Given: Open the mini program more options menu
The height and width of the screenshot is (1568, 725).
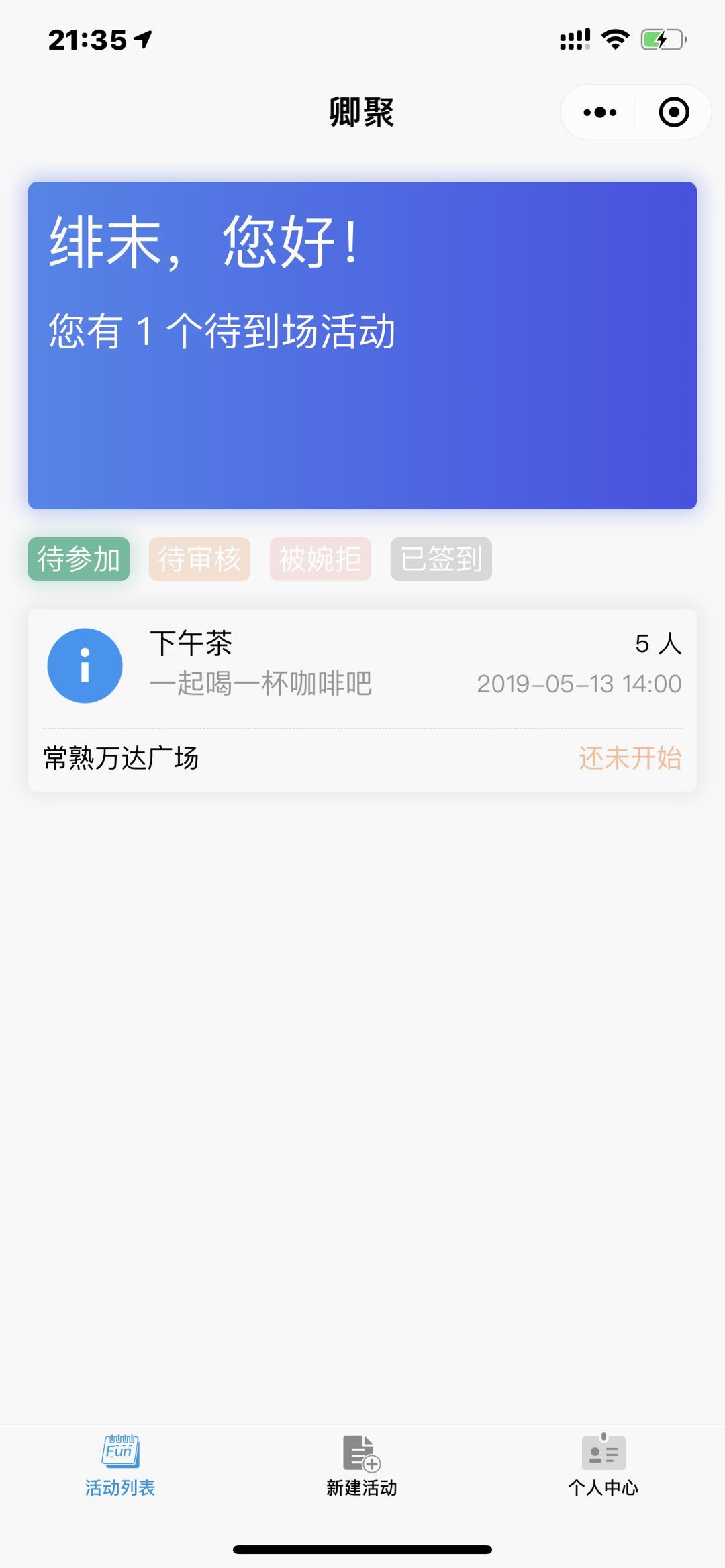Looking at the screenshot, I should 599,112.
